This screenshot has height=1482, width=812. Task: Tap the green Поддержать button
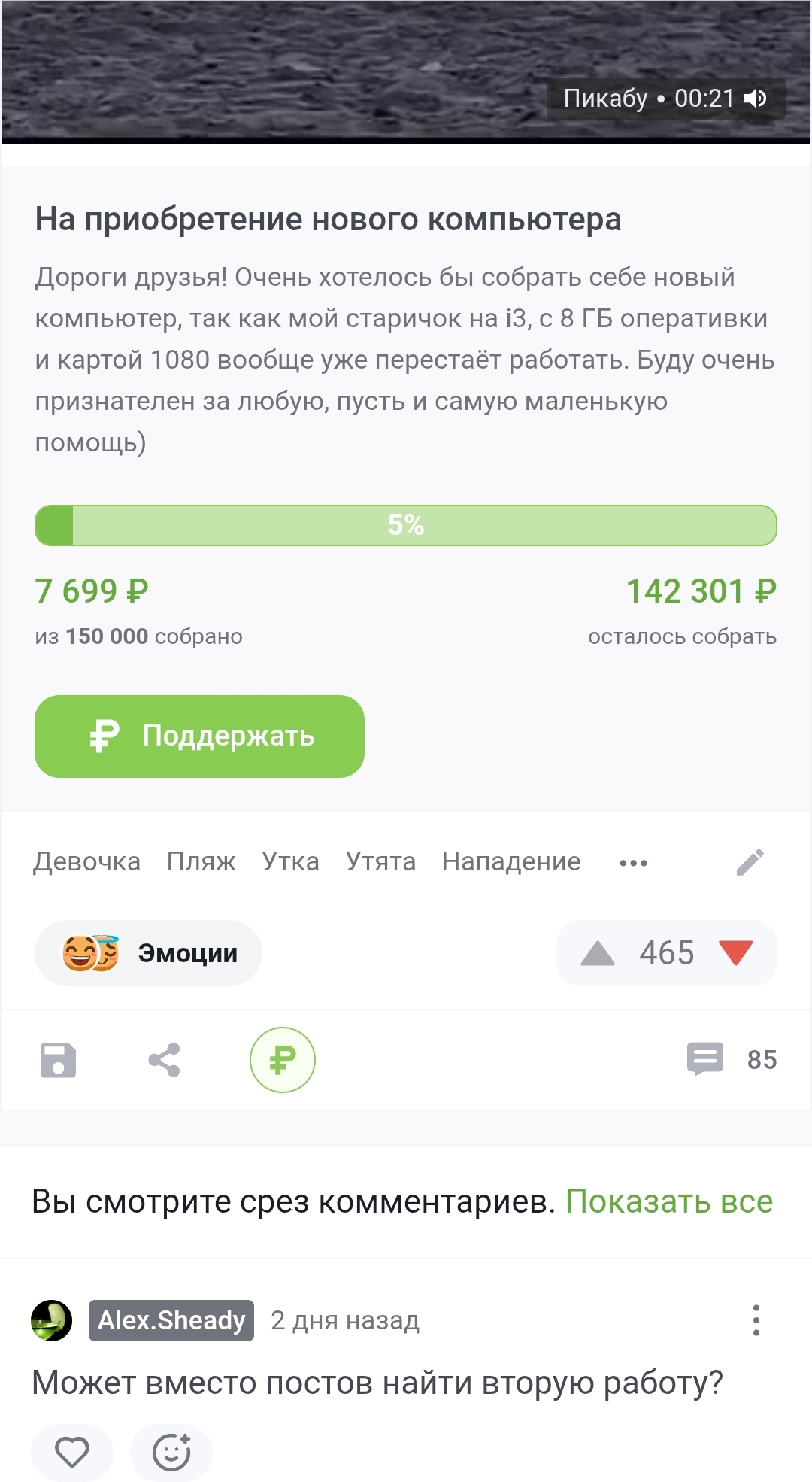(199, 736)
